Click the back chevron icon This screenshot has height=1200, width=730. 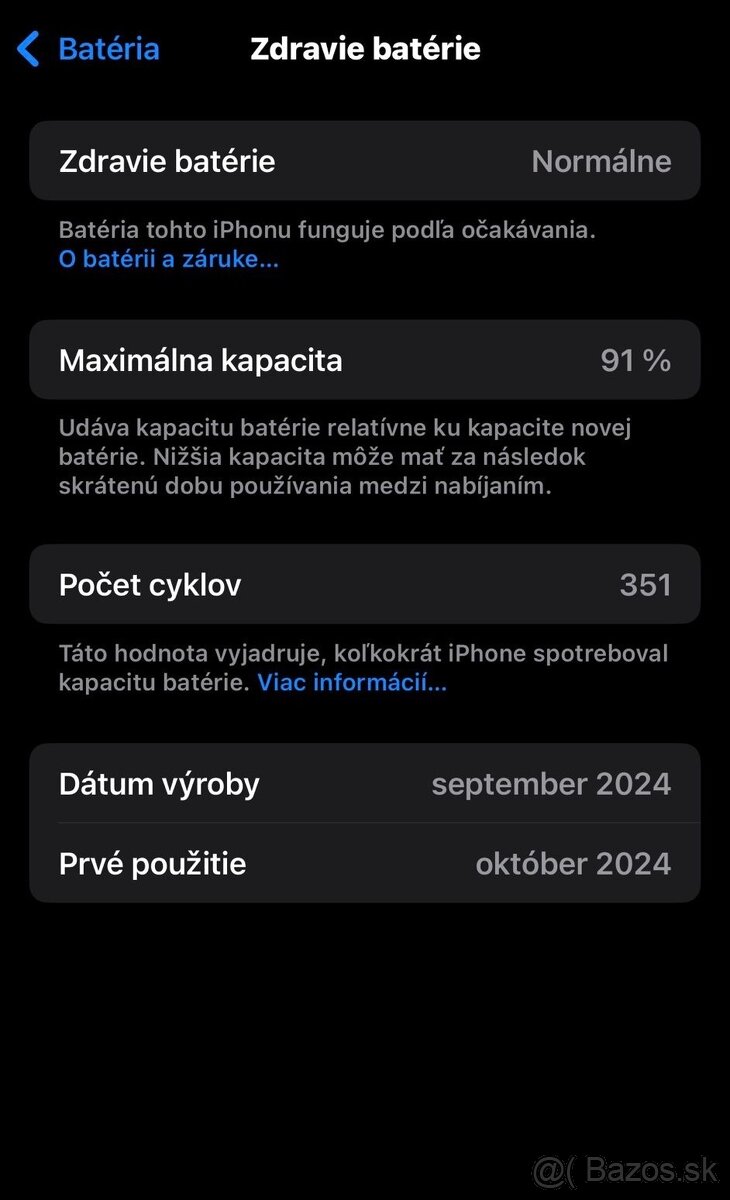27,48
